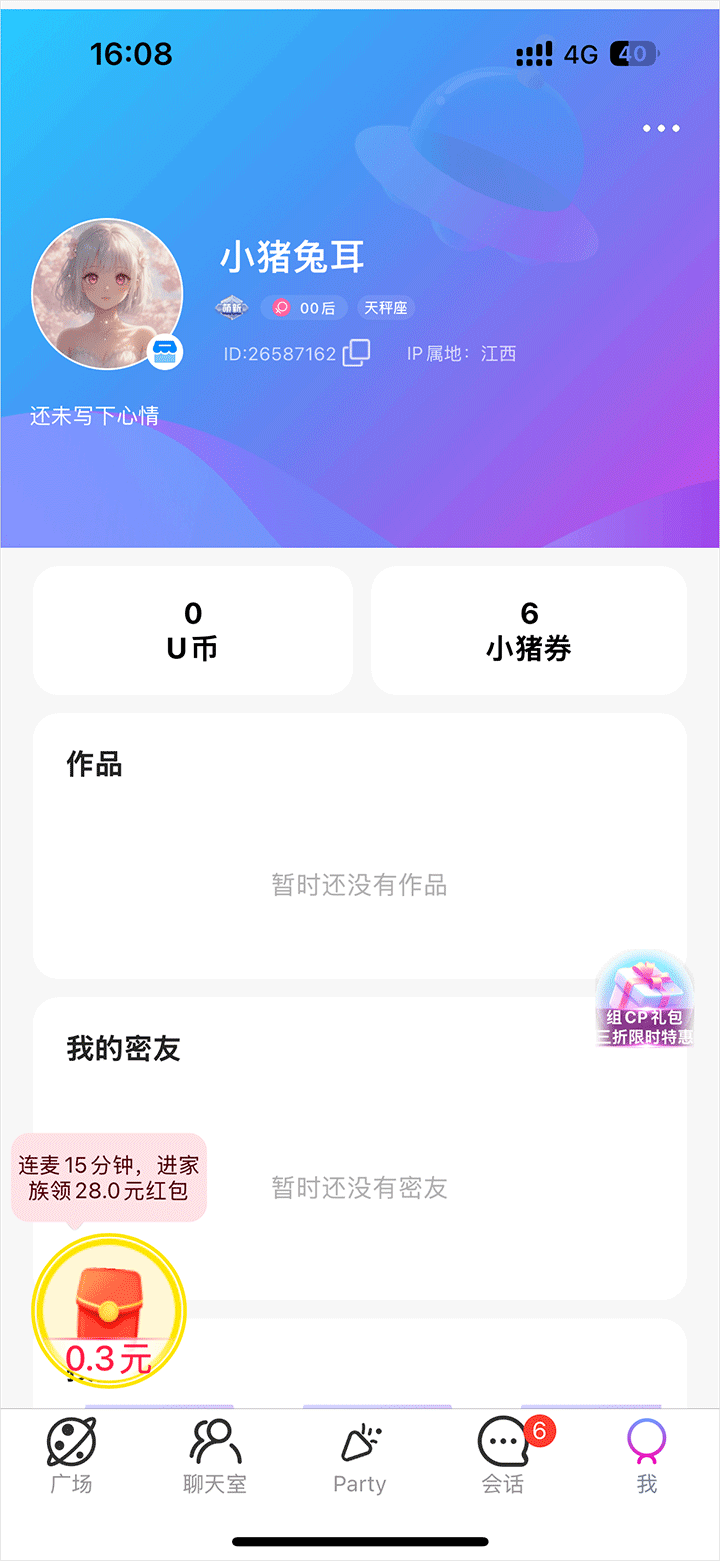
Task: Open the three-dot overflow menu
Action: (x=661, y=128)
